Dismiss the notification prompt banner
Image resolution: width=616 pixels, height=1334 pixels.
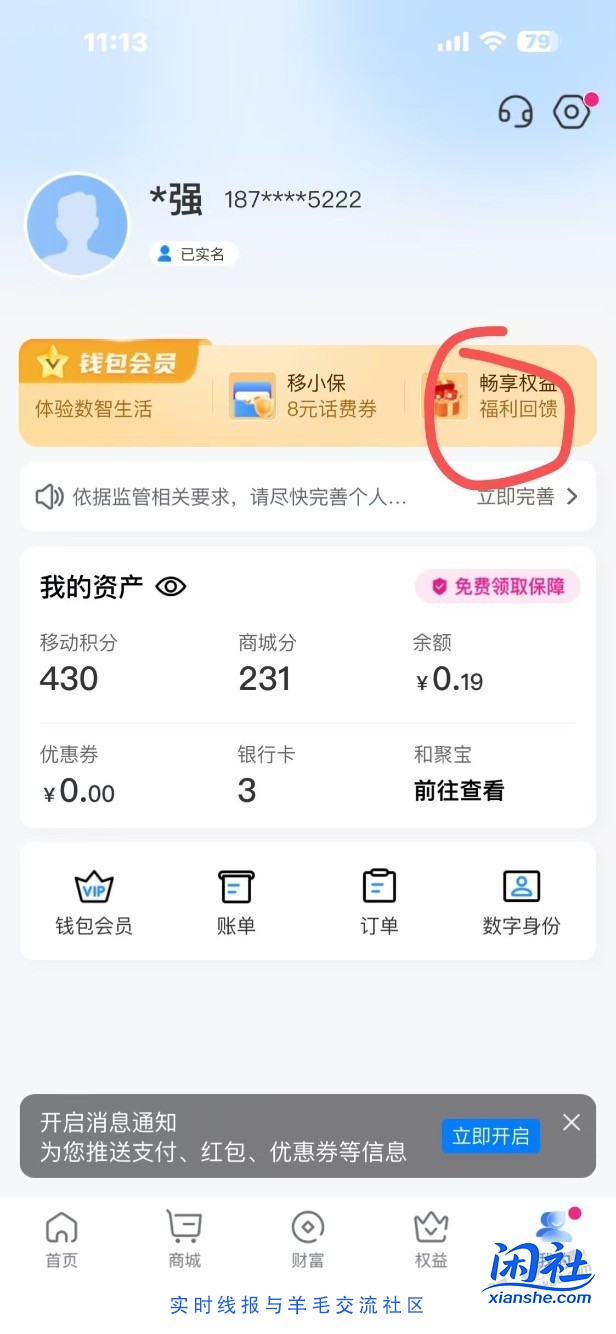(x=571, y=1123)
